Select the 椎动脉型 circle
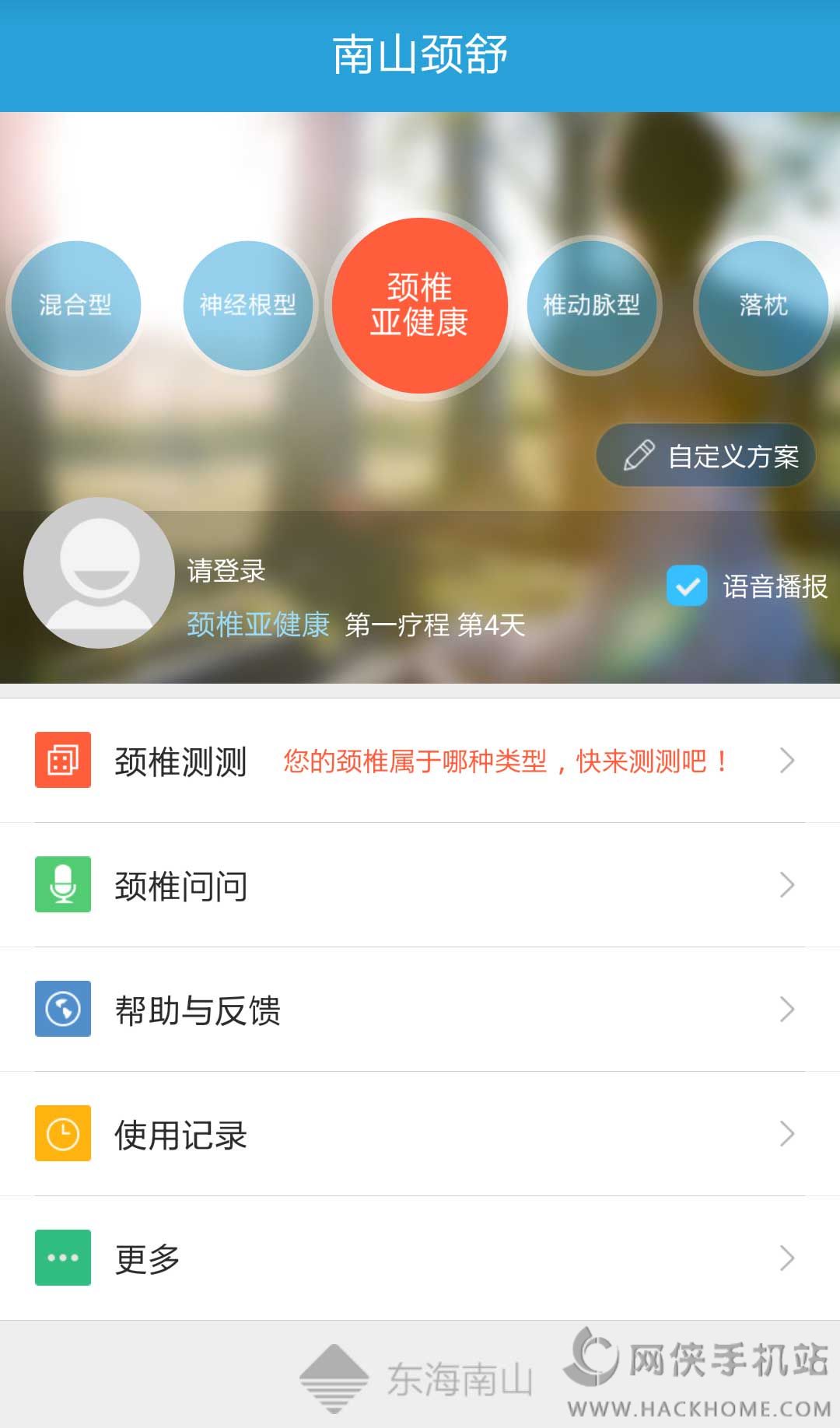840x1428 pixels. [592, 305]
